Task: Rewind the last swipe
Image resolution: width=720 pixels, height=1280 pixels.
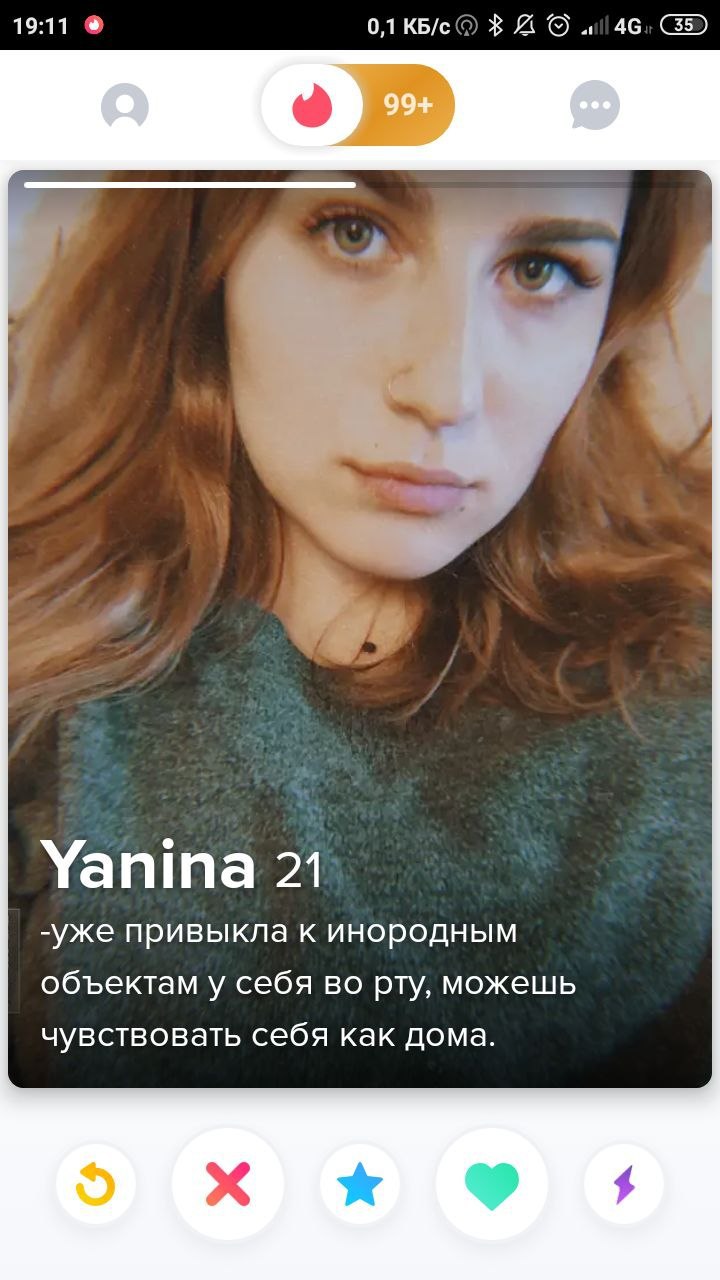Action: pyautogui.click(x=96, y=1185)
